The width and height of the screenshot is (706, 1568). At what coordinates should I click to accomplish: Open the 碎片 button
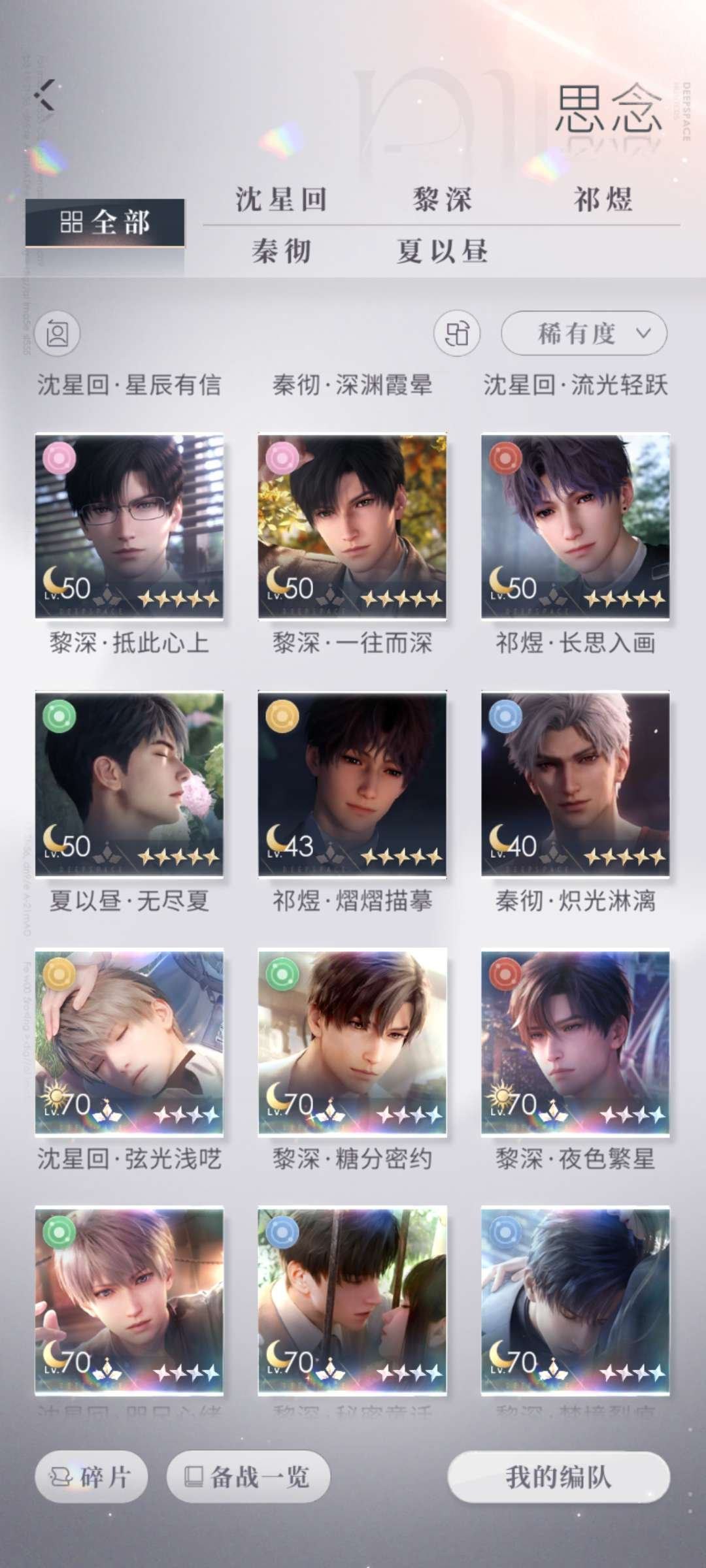point(92,1477)
